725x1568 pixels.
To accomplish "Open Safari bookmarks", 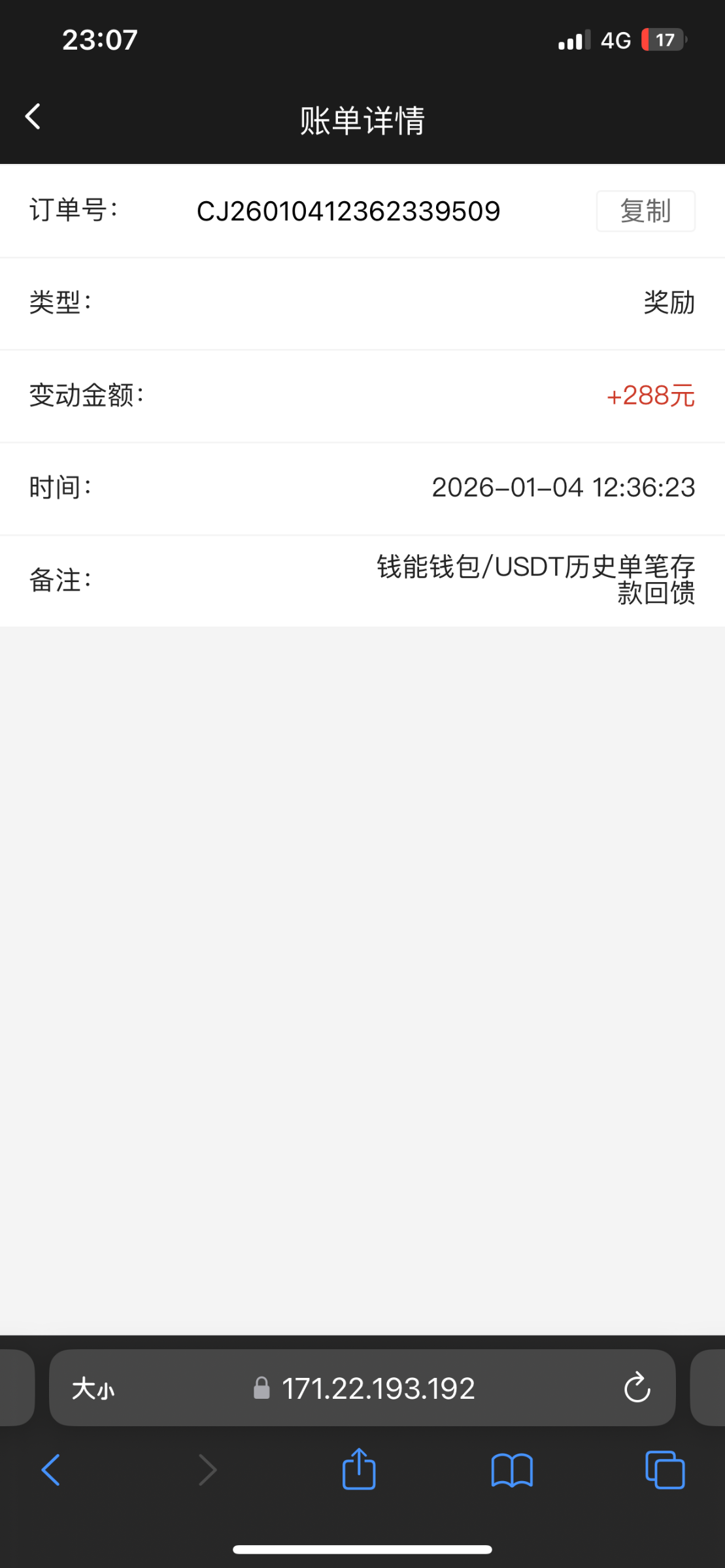I will (512, 1470).
